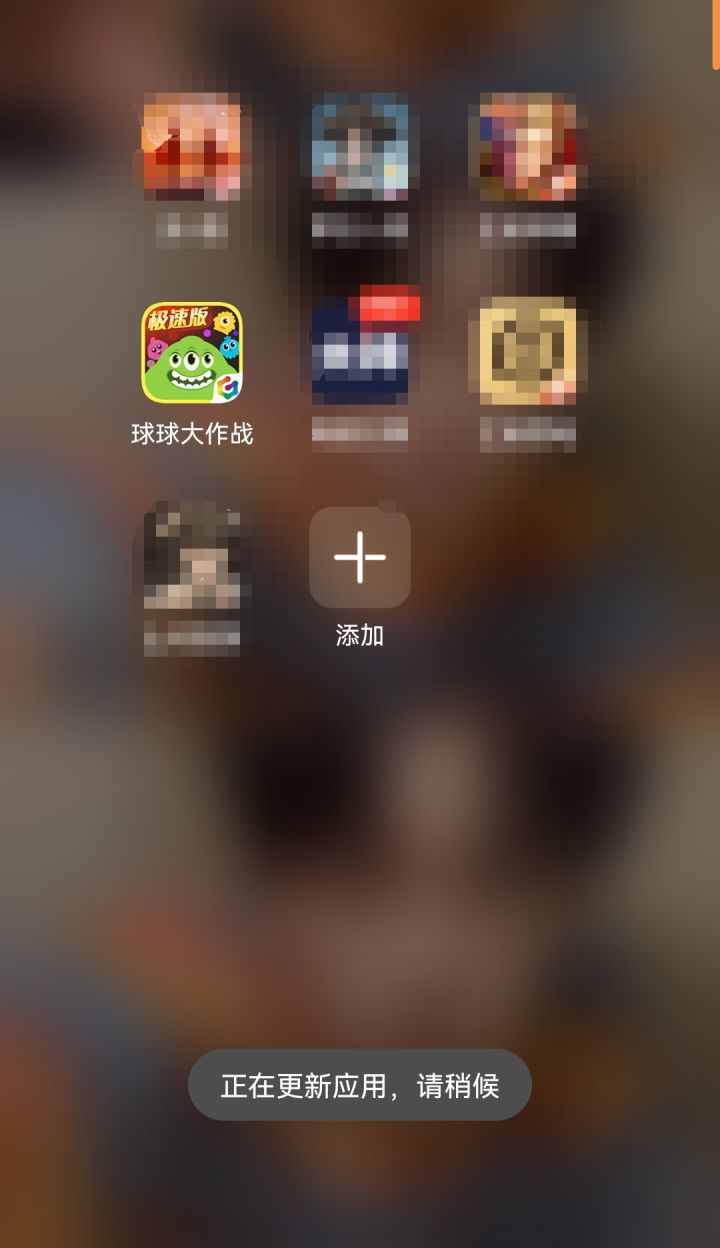This screenshot has width=720, height=1248.
Task: Dismiss the 正在更新应用 toast message
Action: coord(360,1085)
